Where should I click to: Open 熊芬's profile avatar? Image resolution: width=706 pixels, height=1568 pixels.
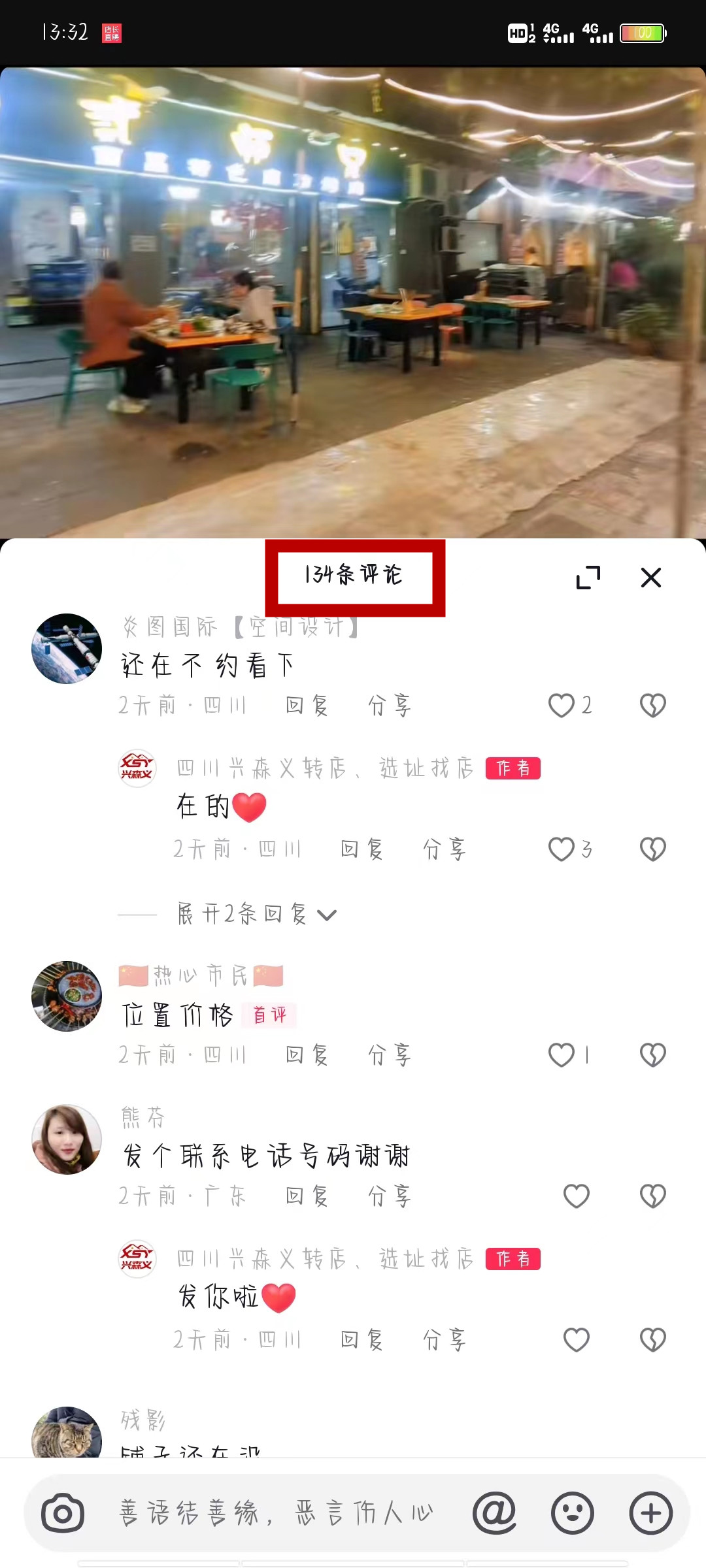coord(67,1139)
